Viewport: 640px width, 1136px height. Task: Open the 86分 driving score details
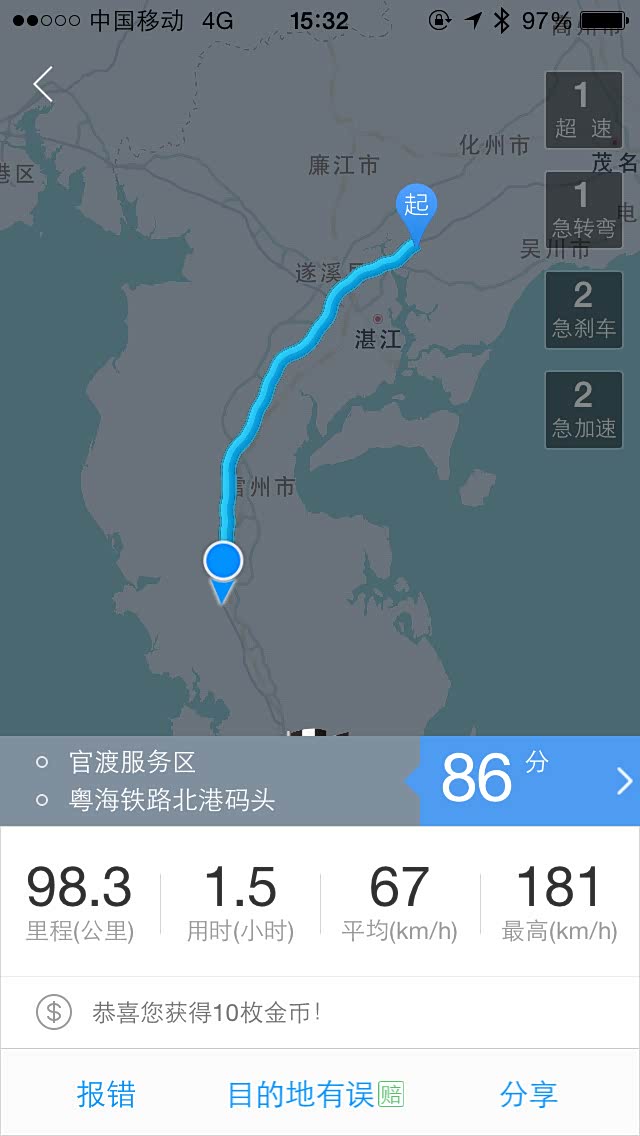528,780
